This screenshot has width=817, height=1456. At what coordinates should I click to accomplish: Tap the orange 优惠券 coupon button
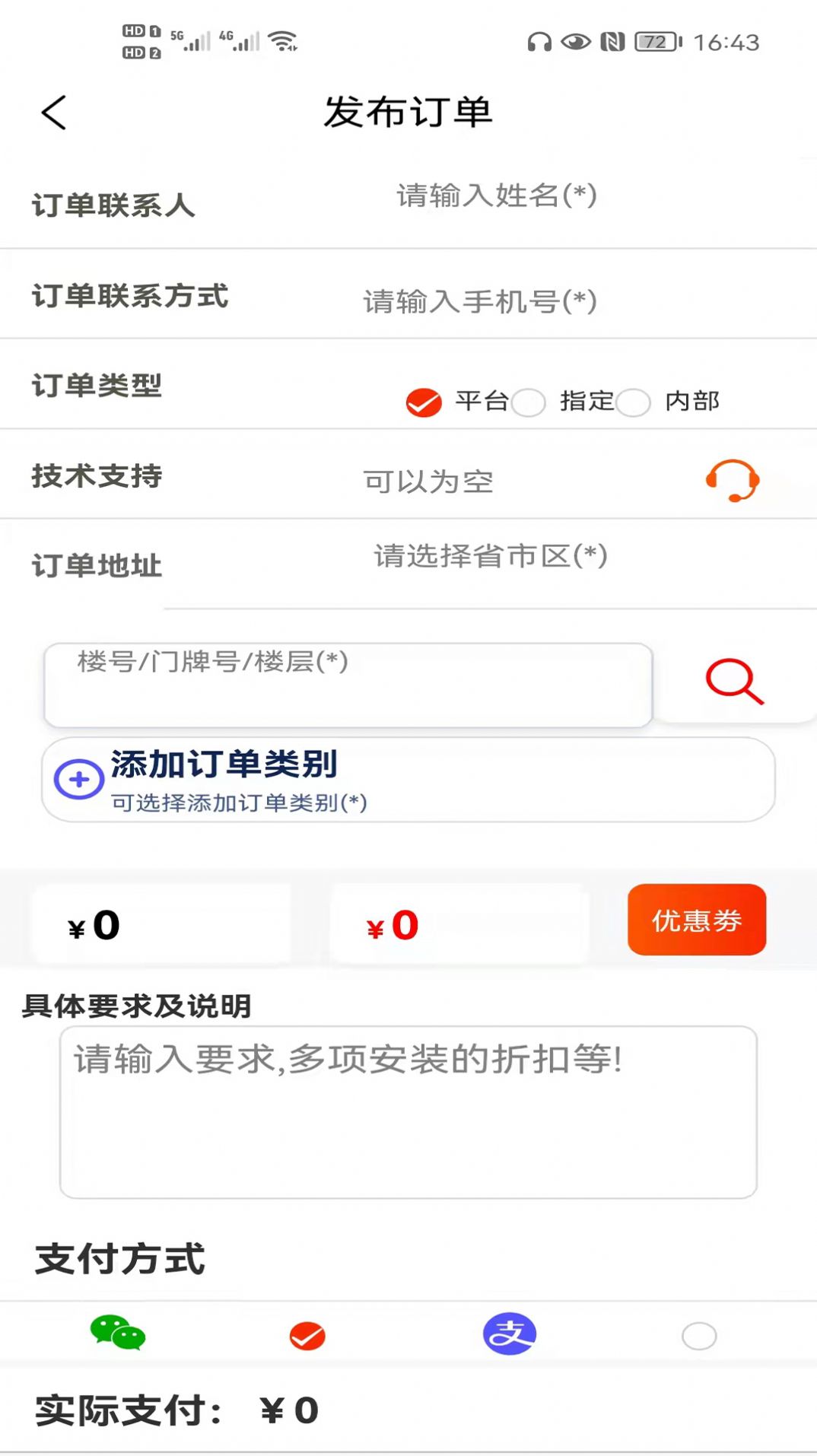697,921
